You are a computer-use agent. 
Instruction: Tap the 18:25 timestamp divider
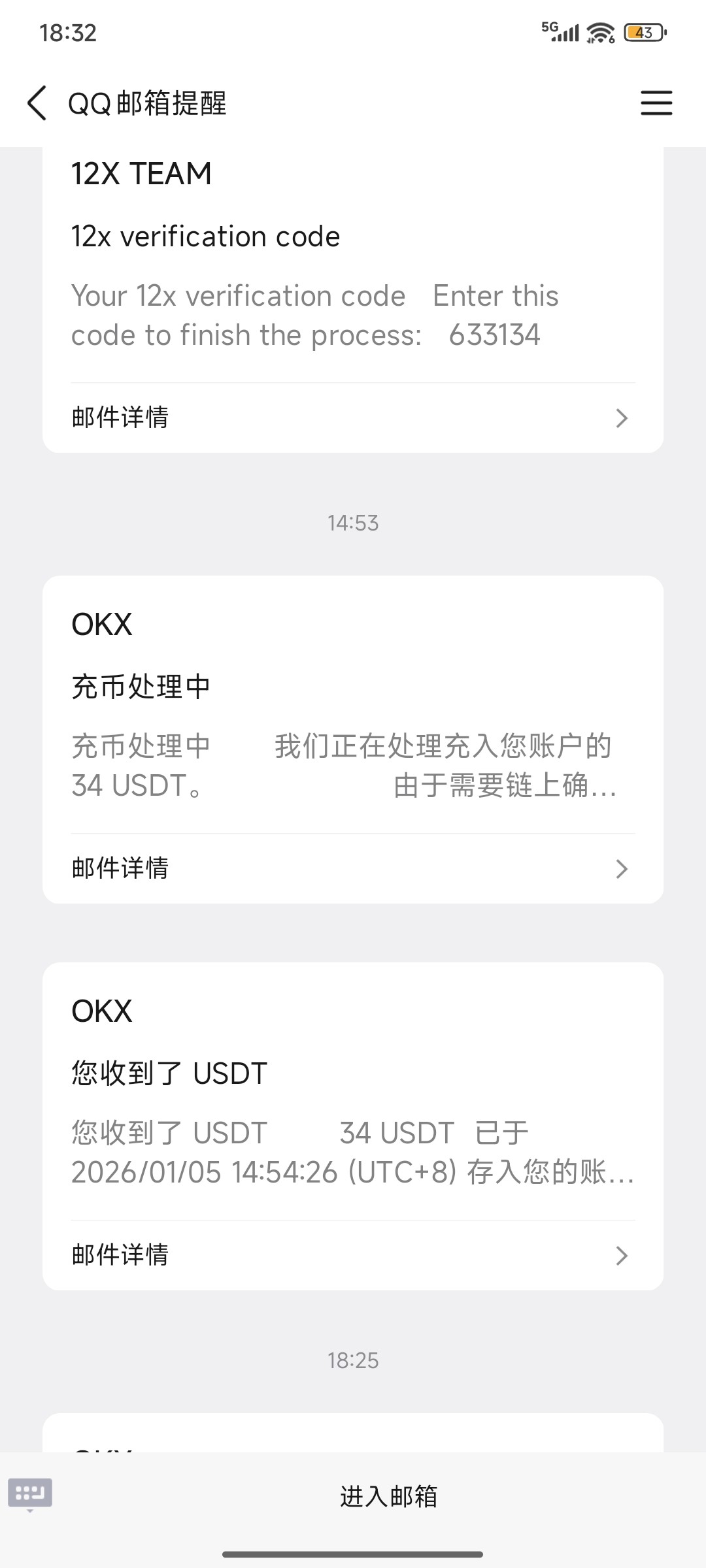tap(352, 1361)
